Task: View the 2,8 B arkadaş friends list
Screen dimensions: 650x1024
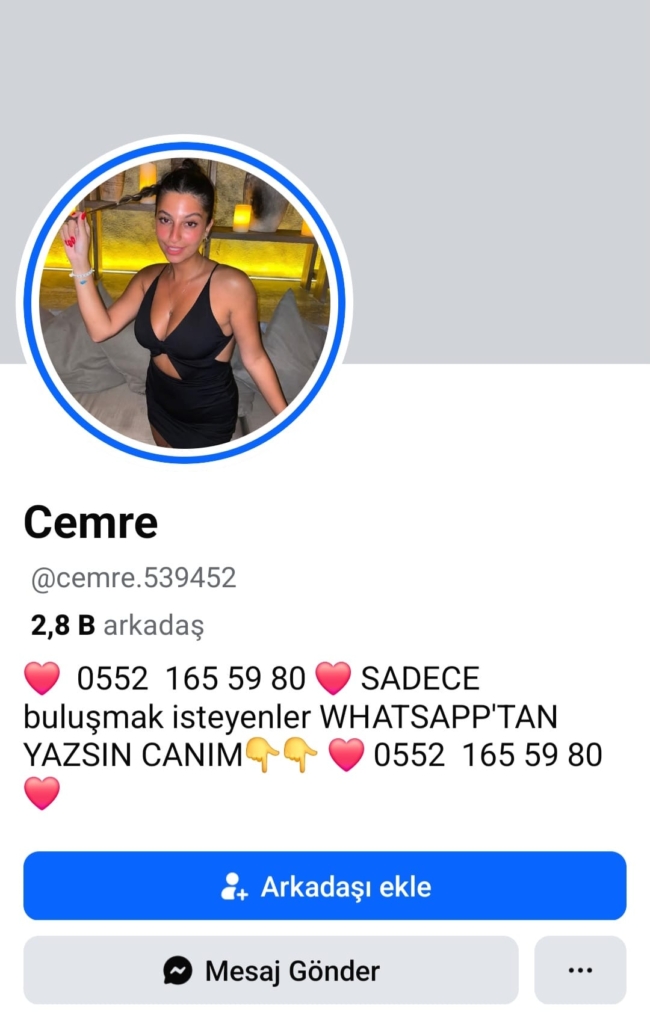Action: [x=117, y=626]
